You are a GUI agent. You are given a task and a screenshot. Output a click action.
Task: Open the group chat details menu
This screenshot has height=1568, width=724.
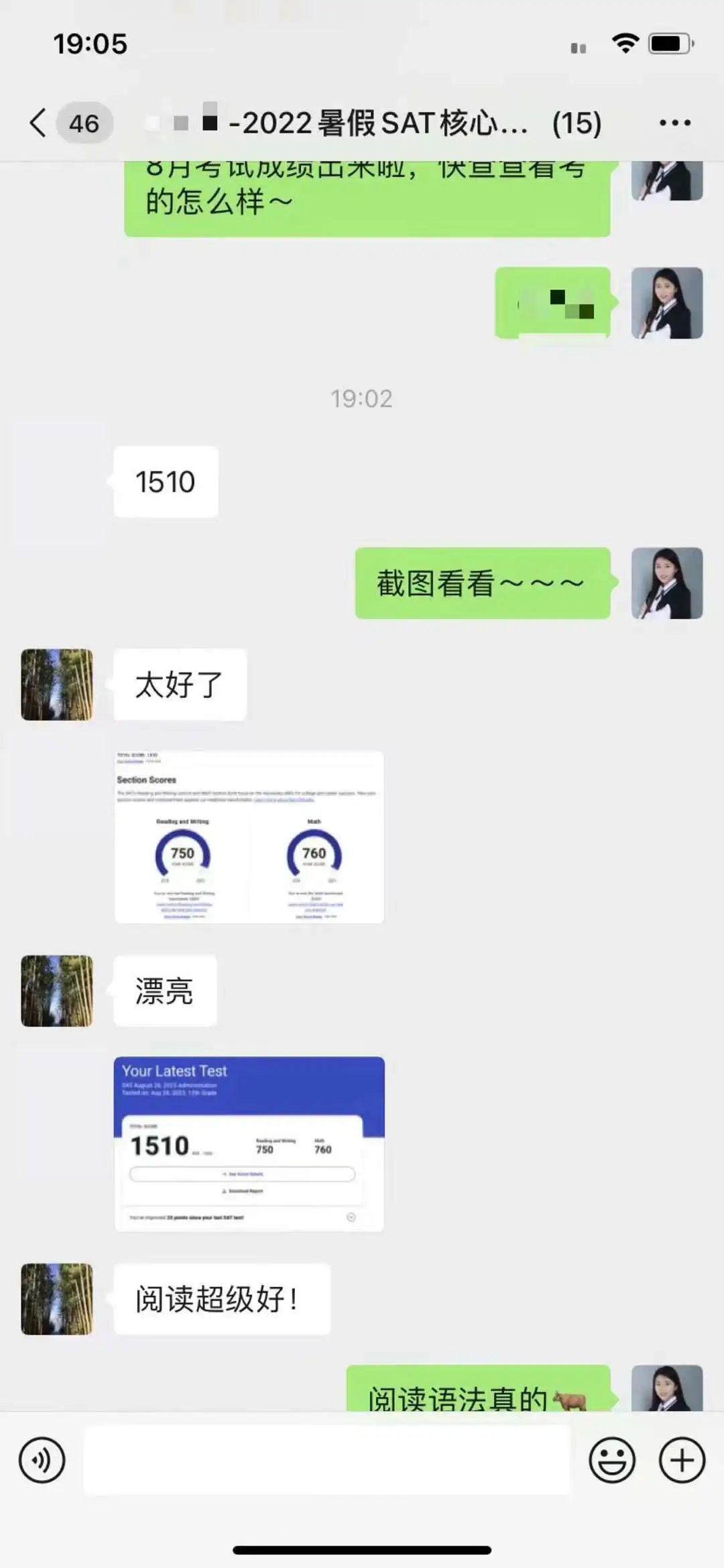tap(674, 123)
